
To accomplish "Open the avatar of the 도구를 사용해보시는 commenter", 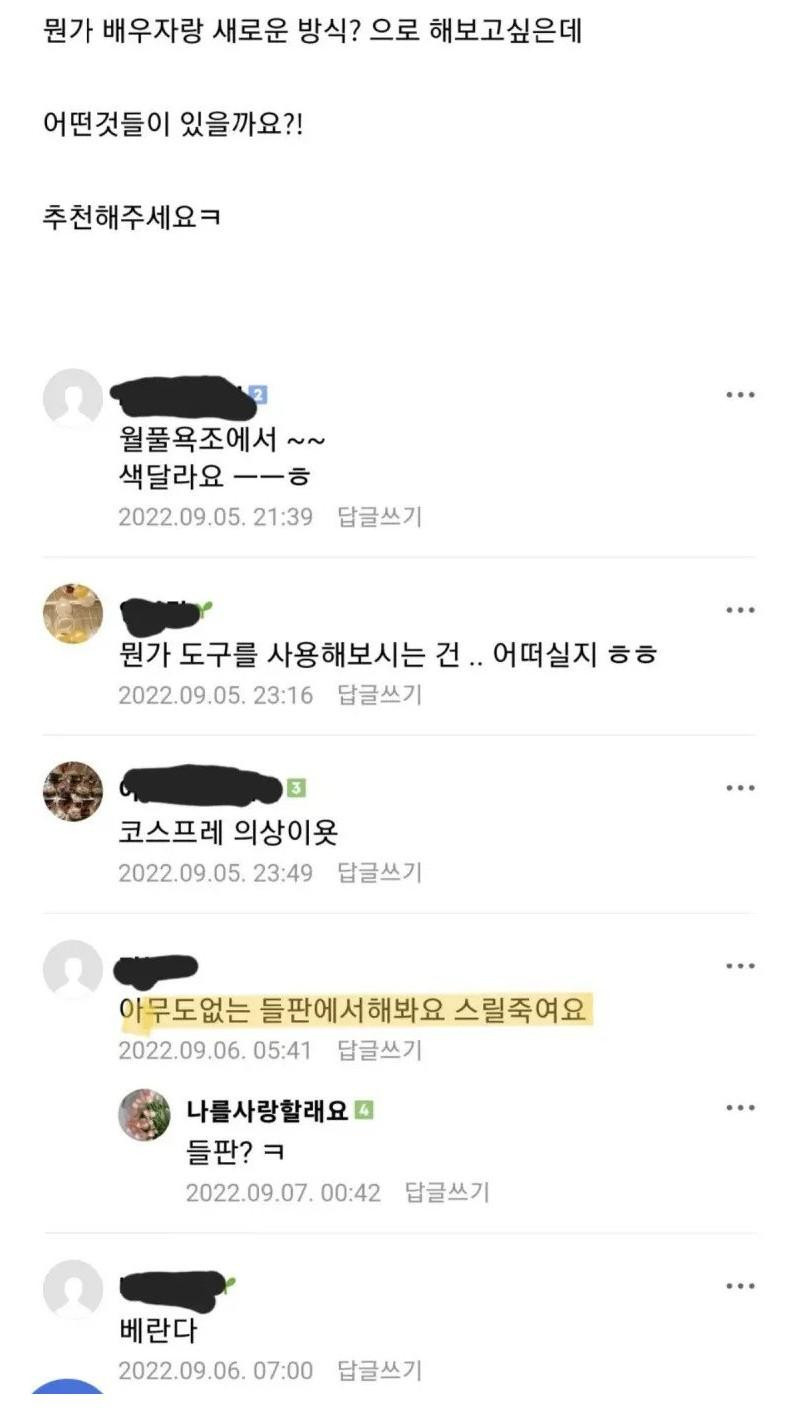I will (x=73, y=614).
